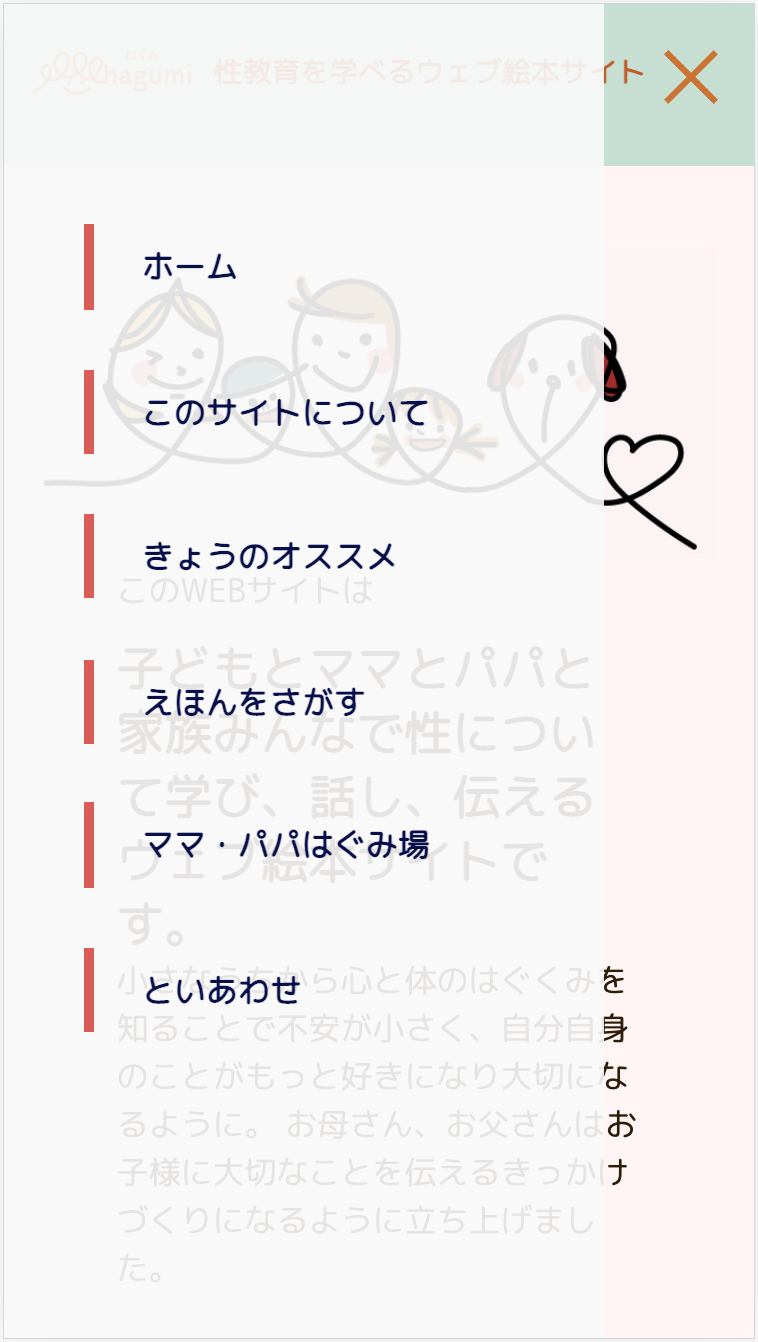Open ママ・パパはぐみ場 section
The height and width of the screenshot is (1342, 758).
coord(287,845)
